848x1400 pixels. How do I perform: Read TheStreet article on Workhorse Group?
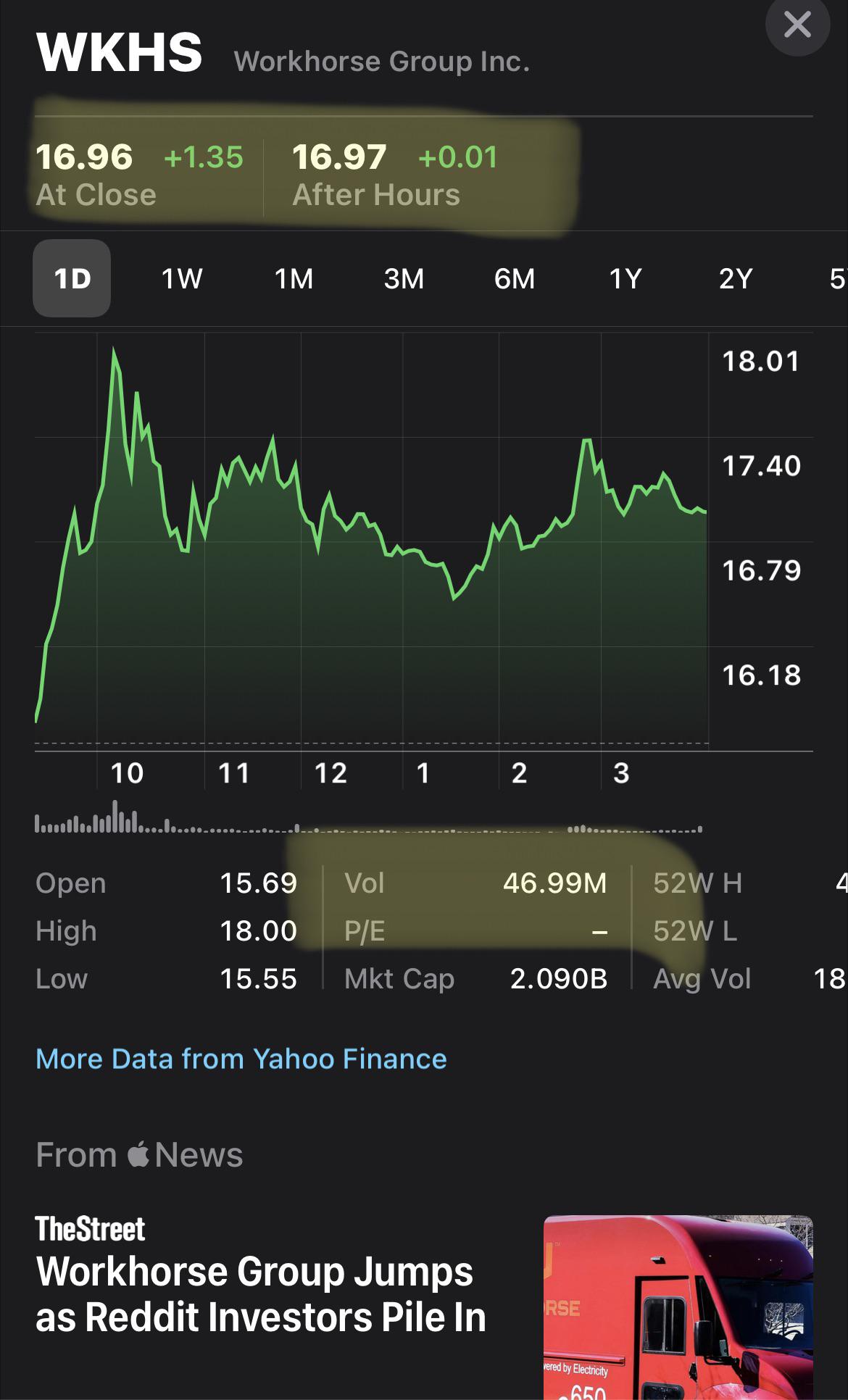pyautogui.click(x=261, y=1294)
